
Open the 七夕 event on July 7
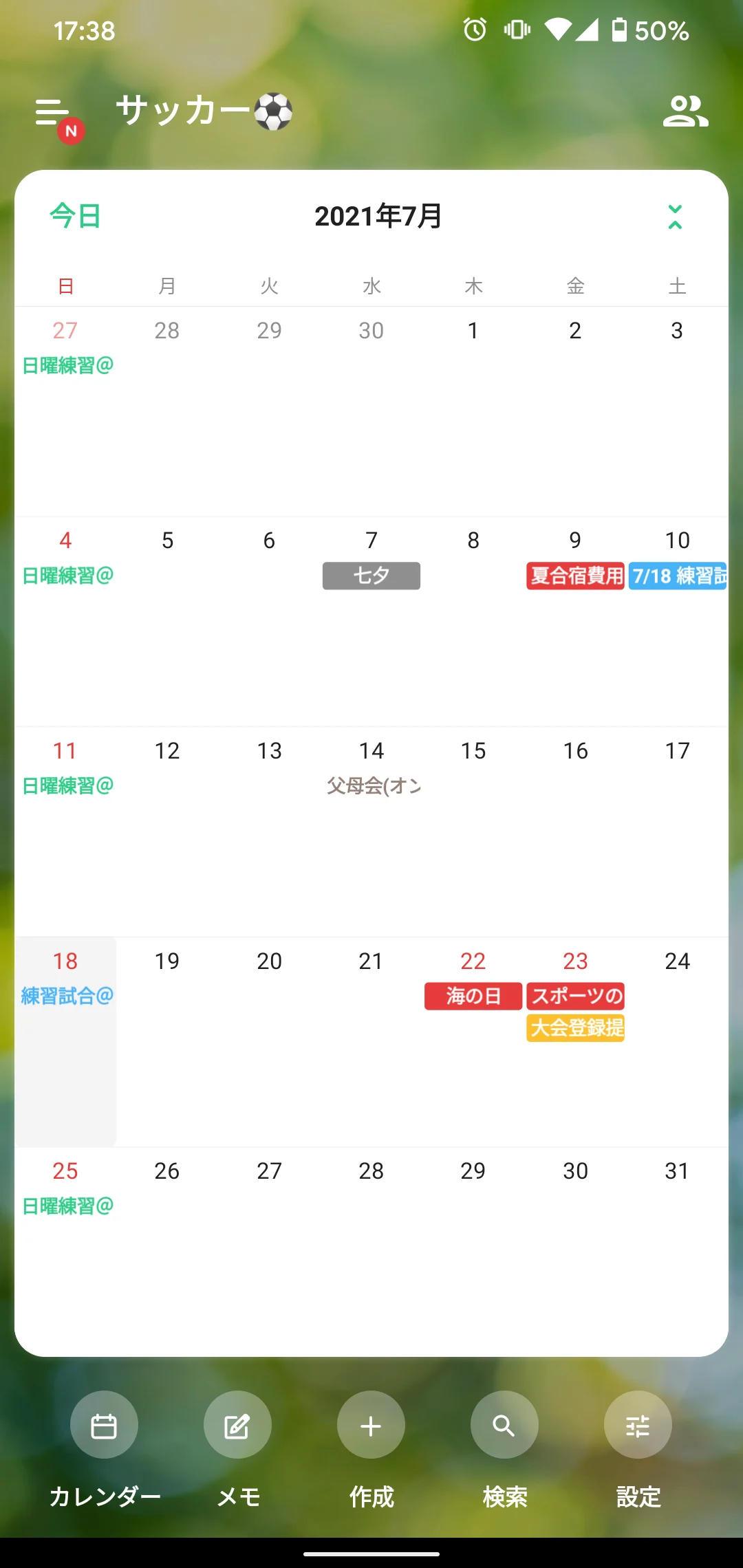[371, 576]
